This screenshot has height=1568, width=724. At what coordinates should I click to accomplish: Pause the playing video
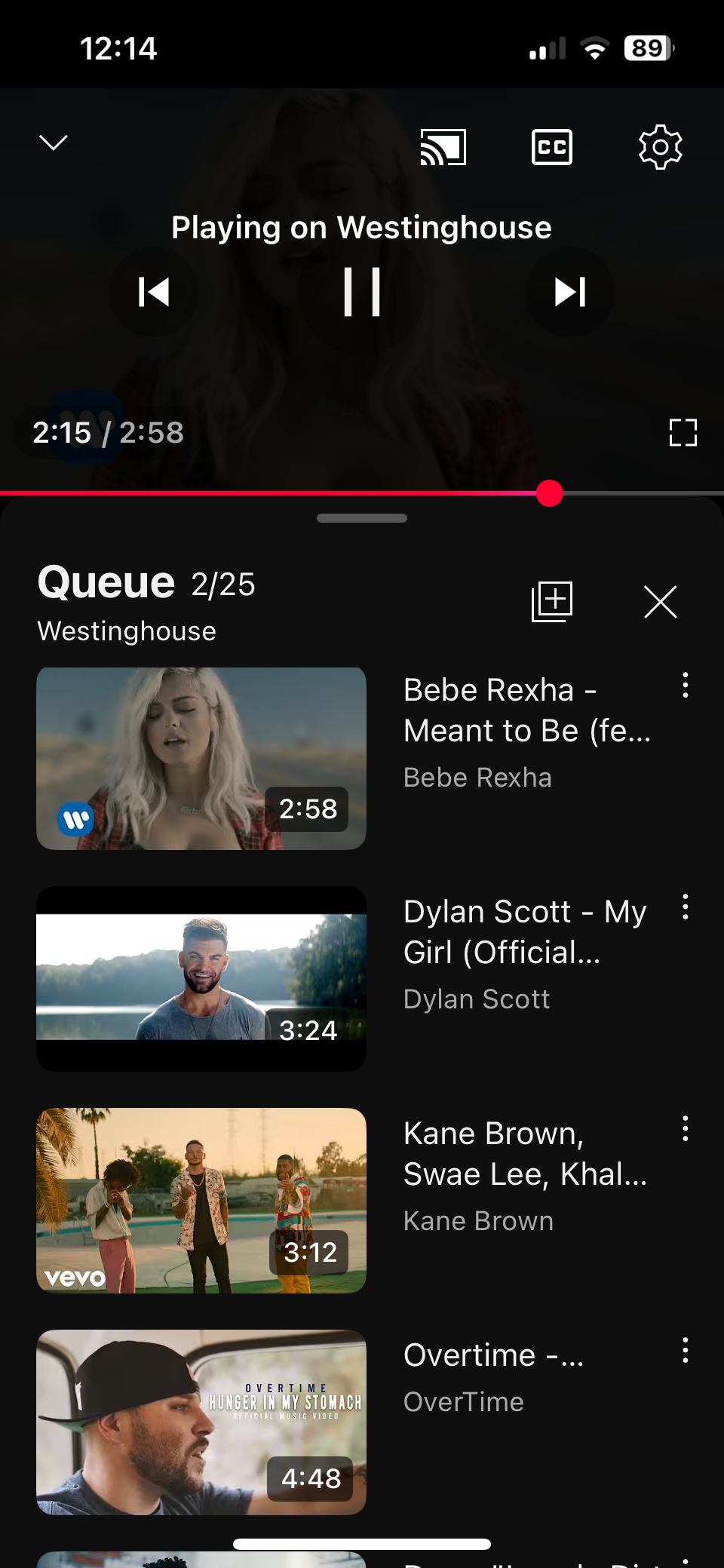pos(362,292)
